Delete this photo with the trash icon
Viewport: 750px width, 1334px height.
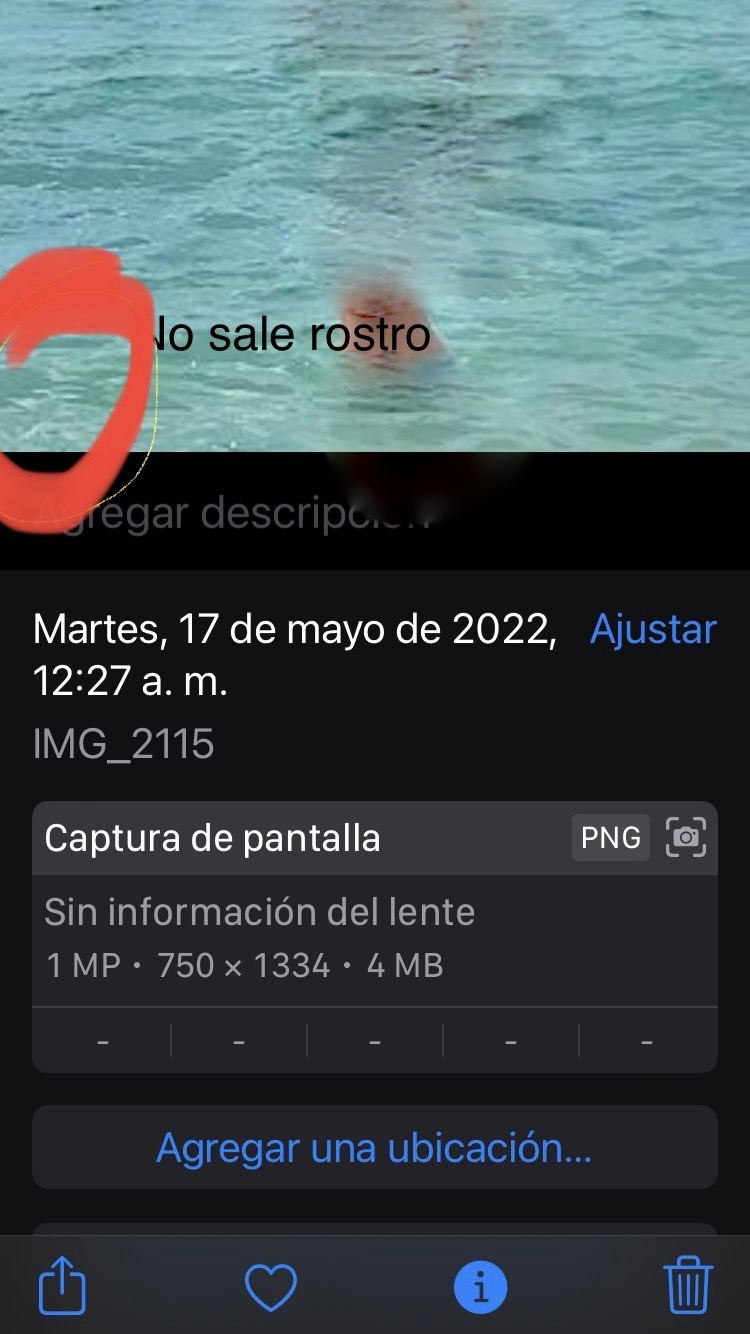pos(688,1287)
